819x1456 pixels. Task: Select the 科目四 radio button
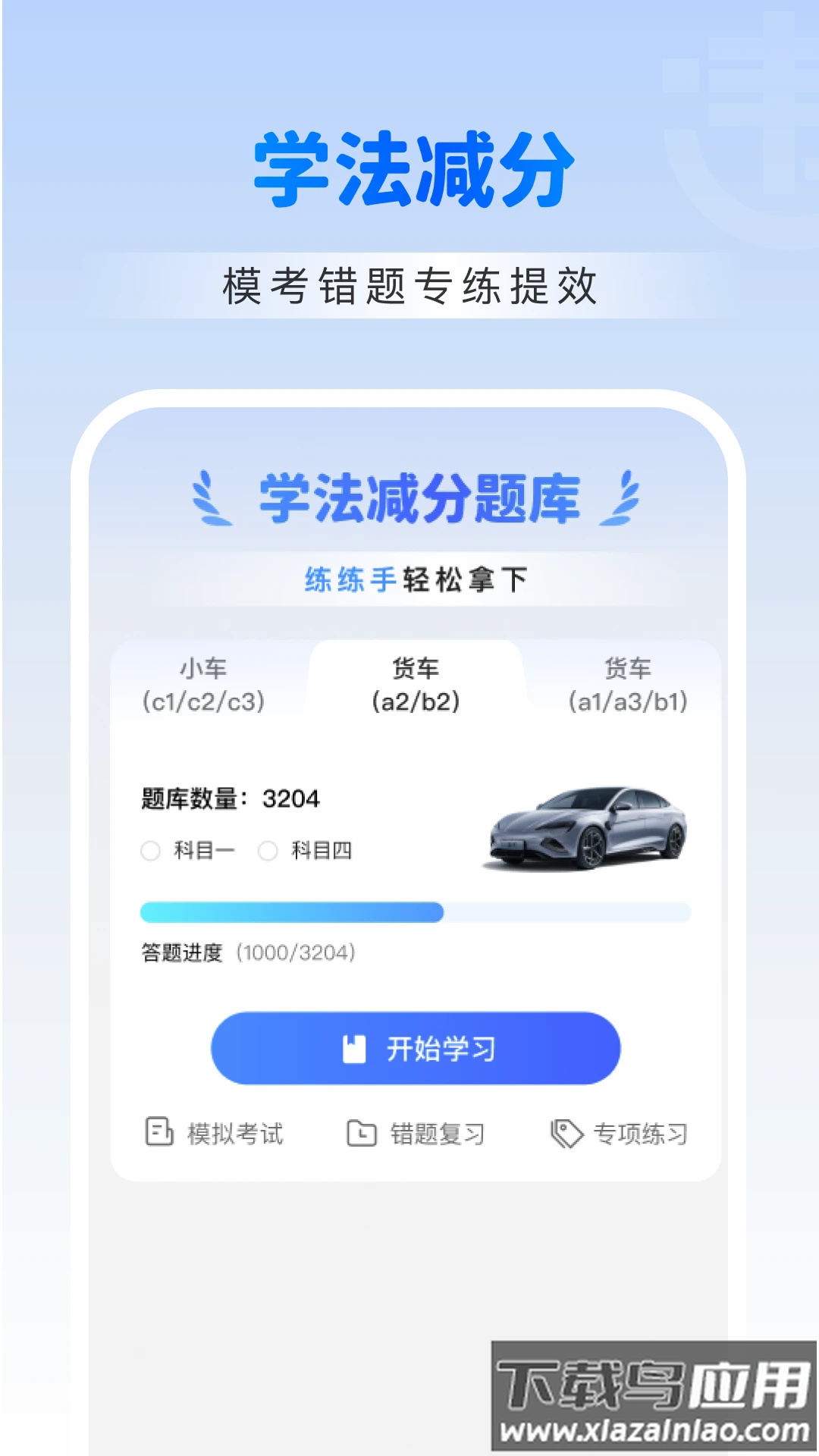coord(266,851)
